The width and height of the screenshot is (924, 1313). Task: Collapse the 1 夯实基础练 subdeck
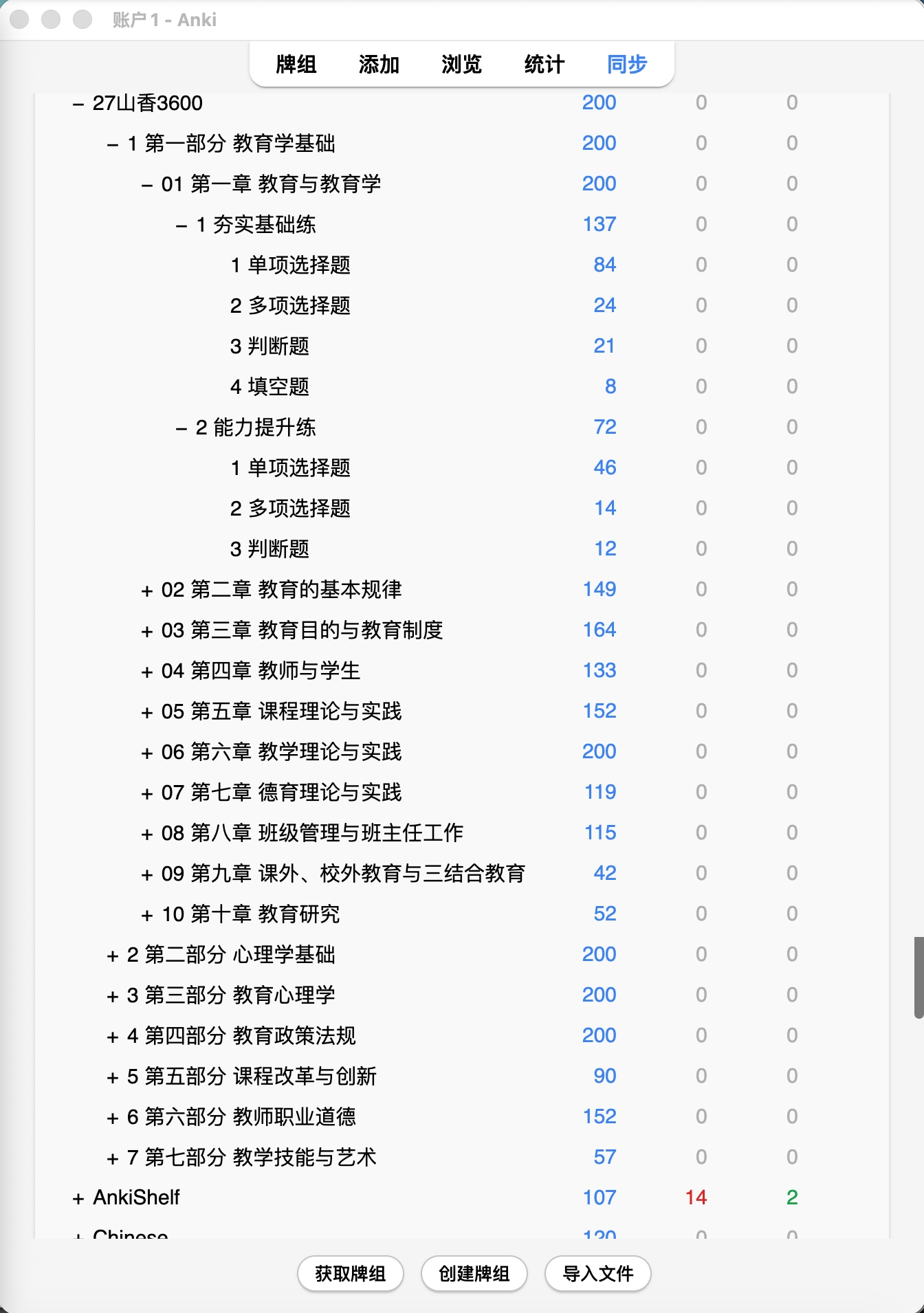[181, 225]
